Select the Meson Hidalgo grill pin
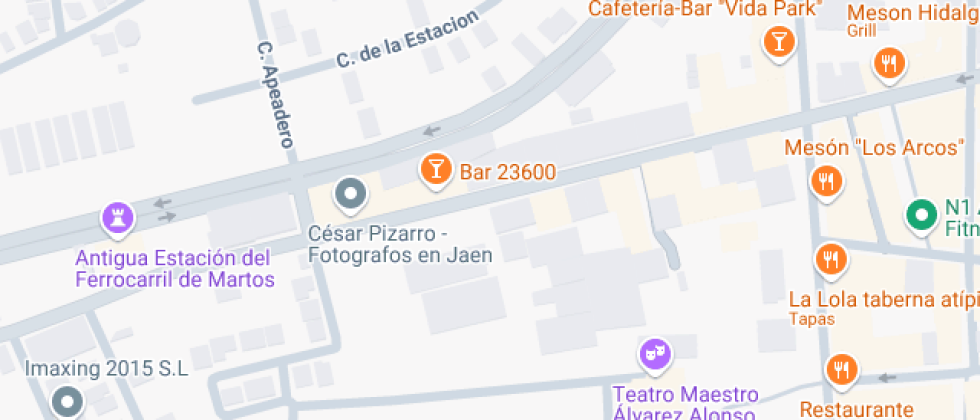The height and width of the screenshot is (420, 980). pos(888,65)
